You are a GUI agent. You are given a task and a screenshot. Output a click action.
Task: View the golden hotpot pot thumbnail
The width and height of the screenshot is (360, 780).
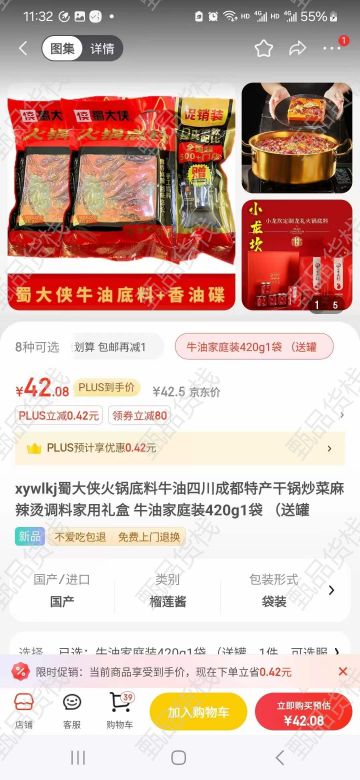coord(297,138)
